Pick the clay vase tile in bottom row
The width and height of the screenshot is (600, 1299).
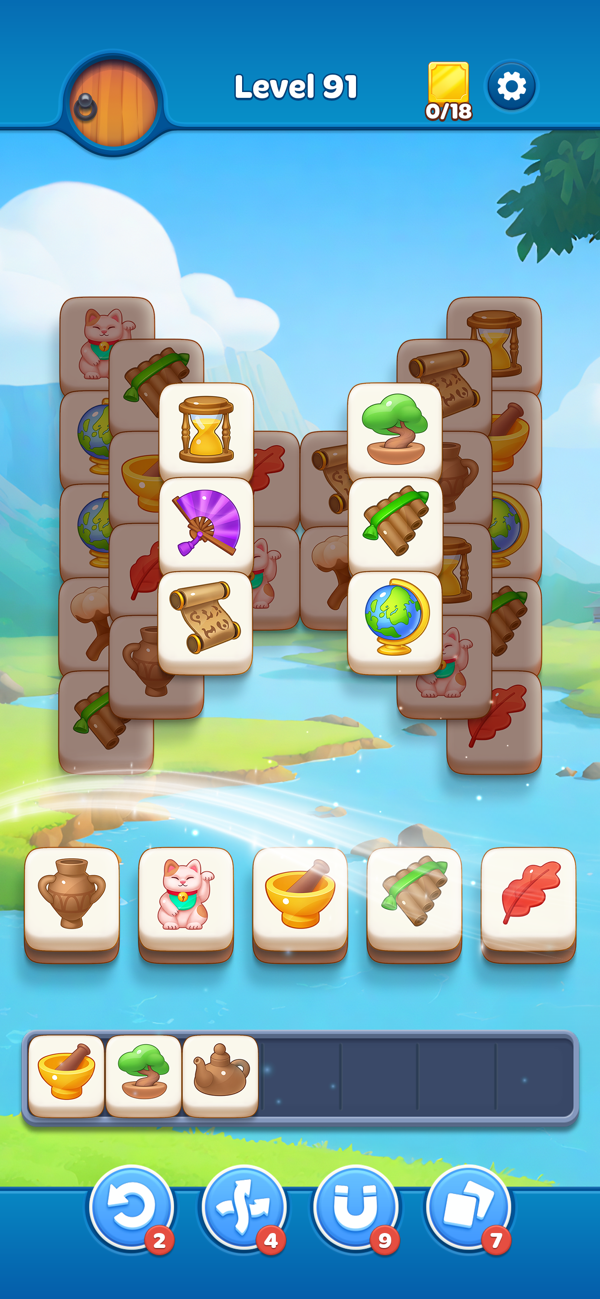coord(72,904)
